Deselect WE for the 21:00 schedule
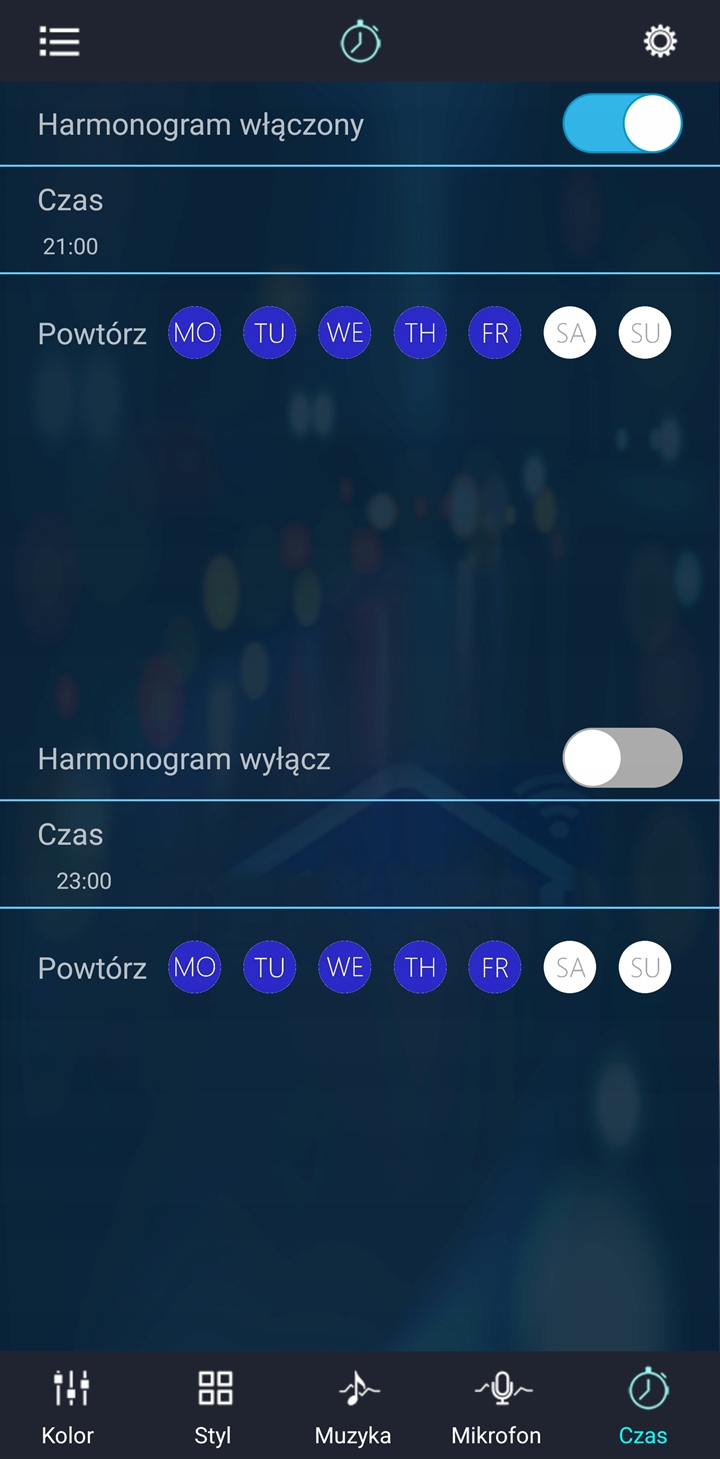The image size is (720, 1459). click(x=345, y=333)
